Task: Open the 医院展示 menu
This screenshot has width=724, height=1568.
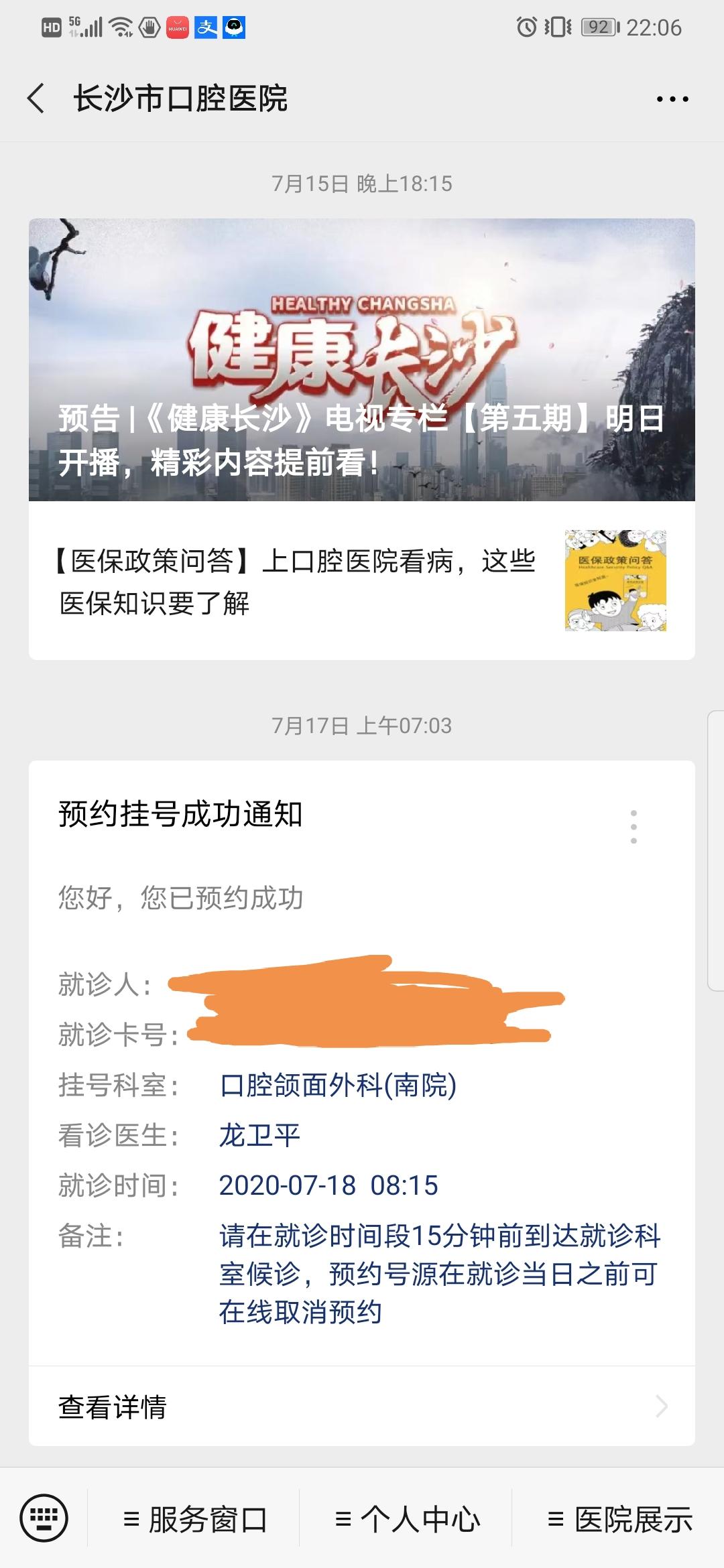Action: tap(619, 1519)
